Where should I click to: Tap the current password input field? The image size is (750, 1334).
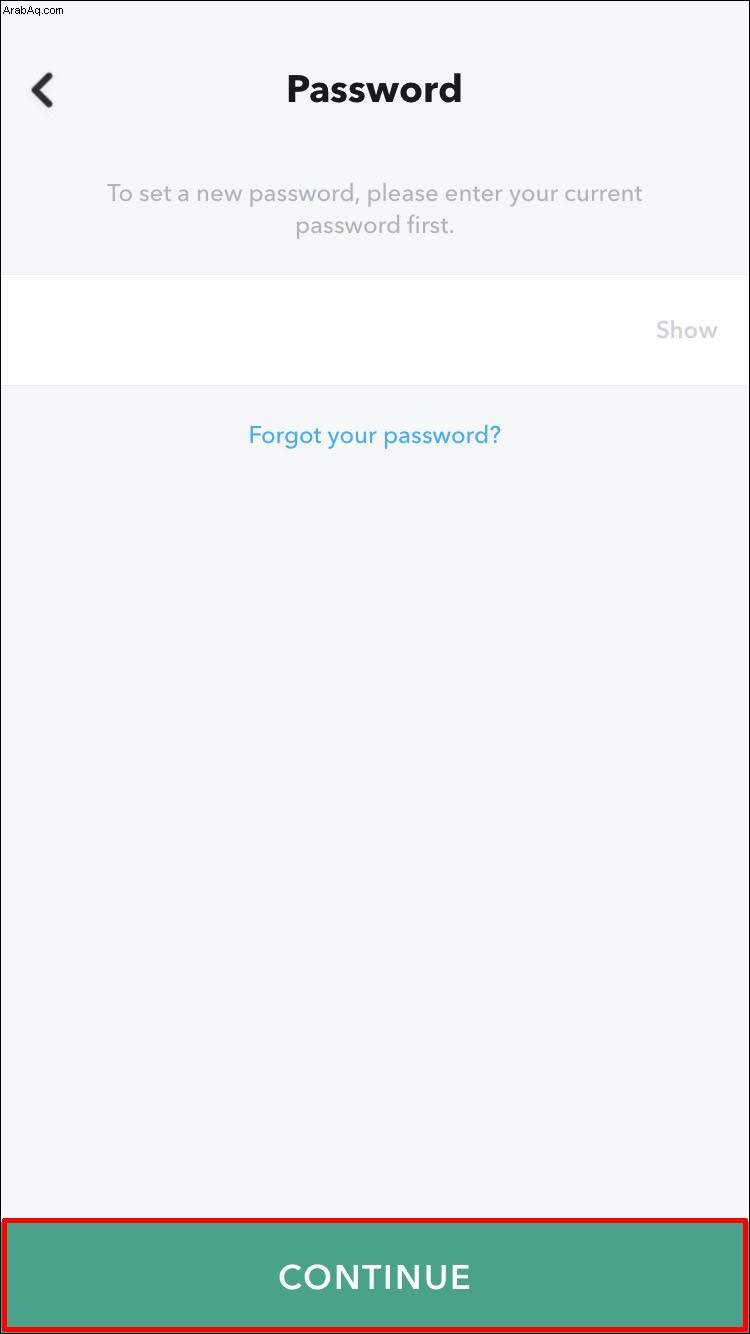tap(375, 330)
